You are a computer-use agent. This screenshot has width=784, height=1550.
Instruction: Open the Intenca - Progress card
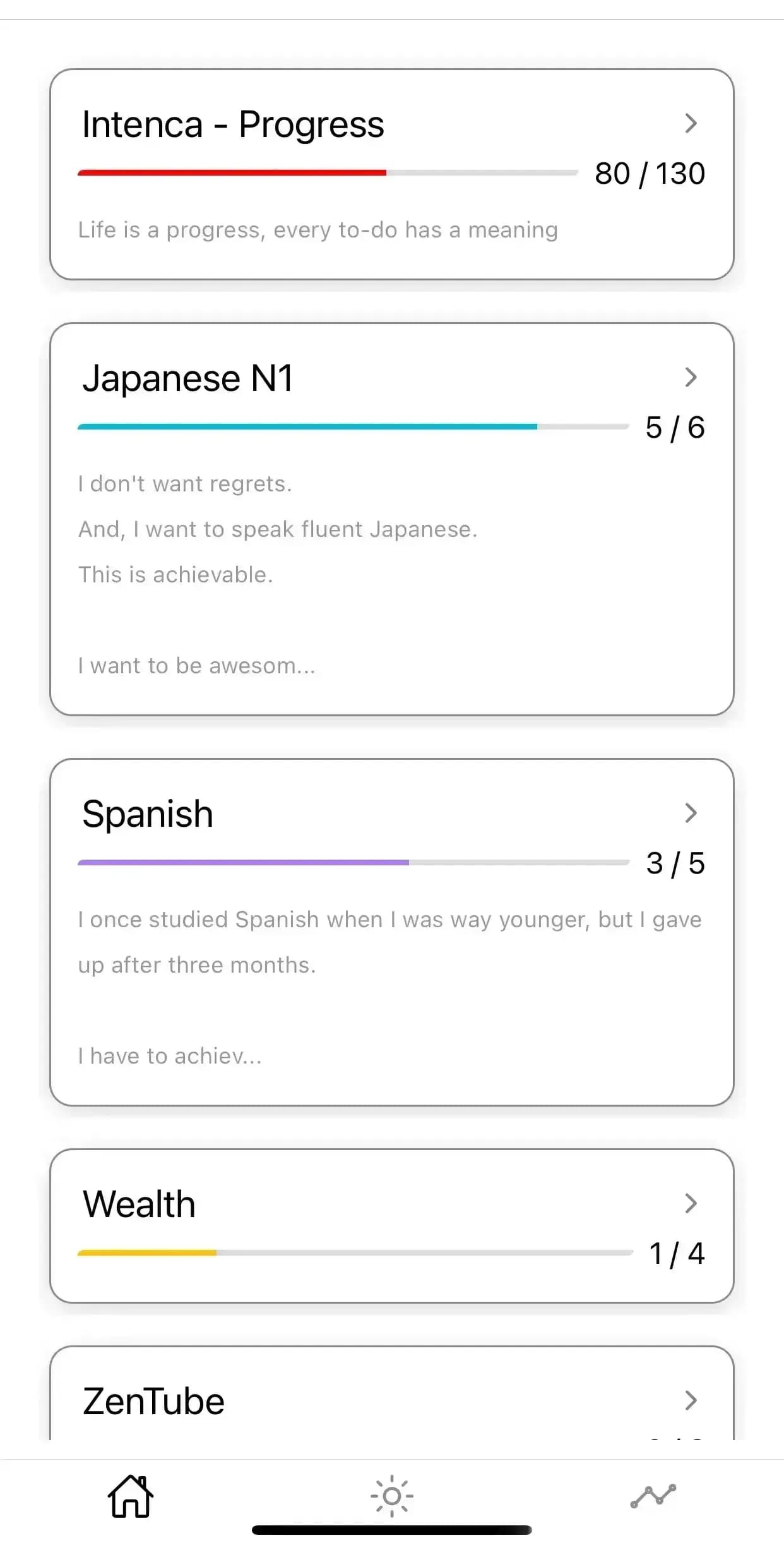click(x=391, y=174)
